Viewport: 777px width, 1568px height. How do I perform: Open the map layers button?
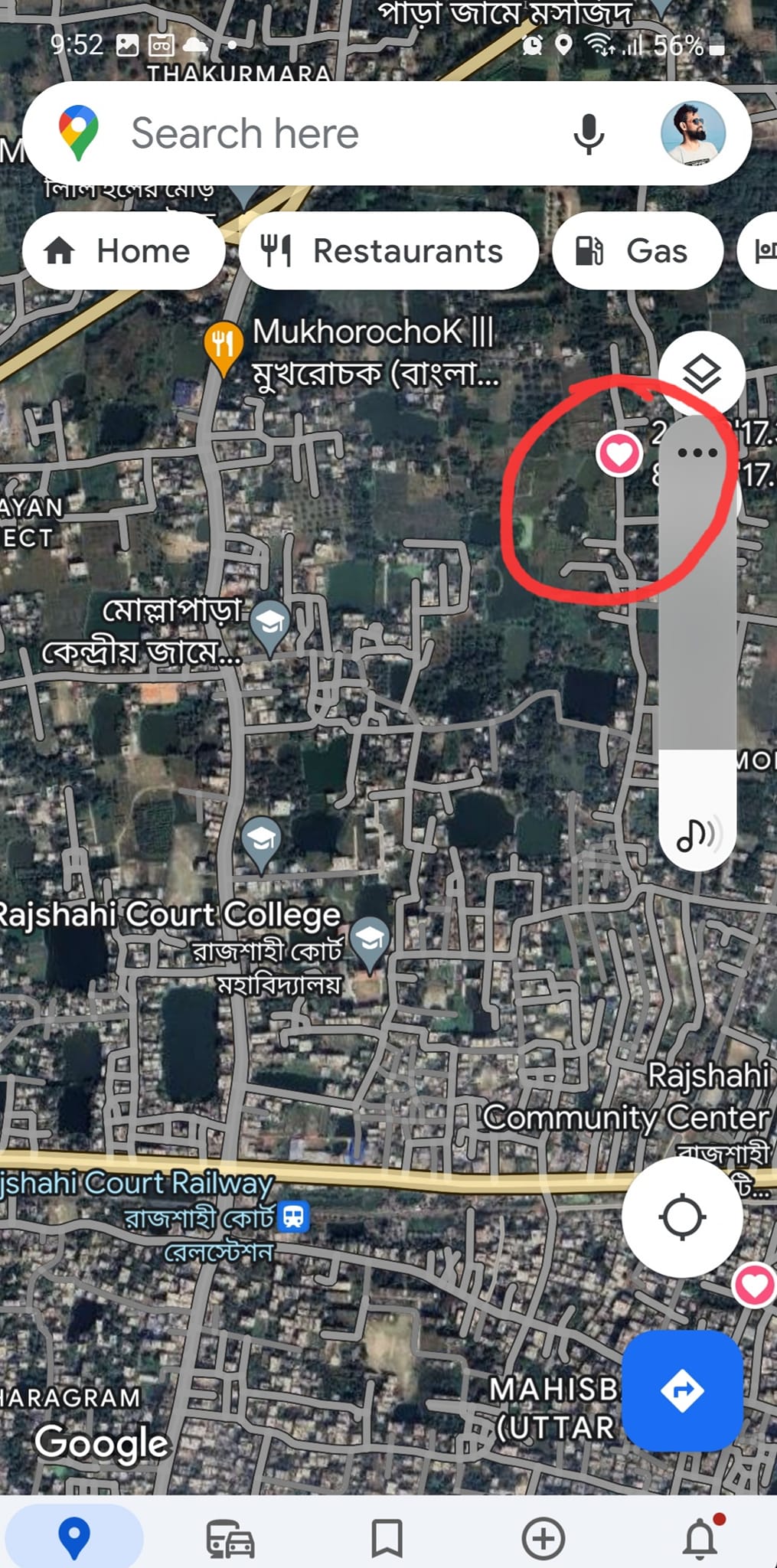point(701,374)
